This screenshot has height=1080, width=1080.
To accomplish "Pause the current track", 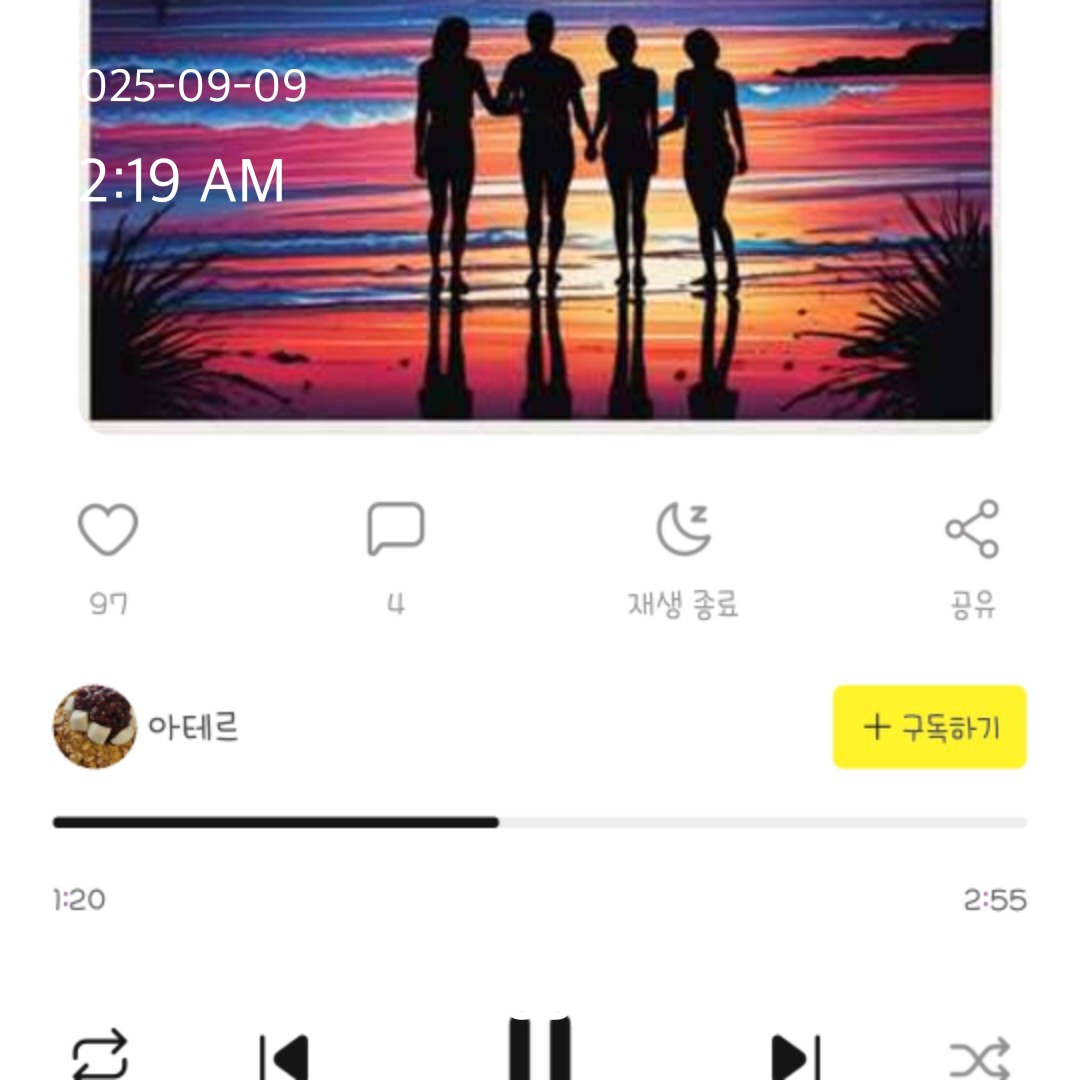I will 540,1050.
